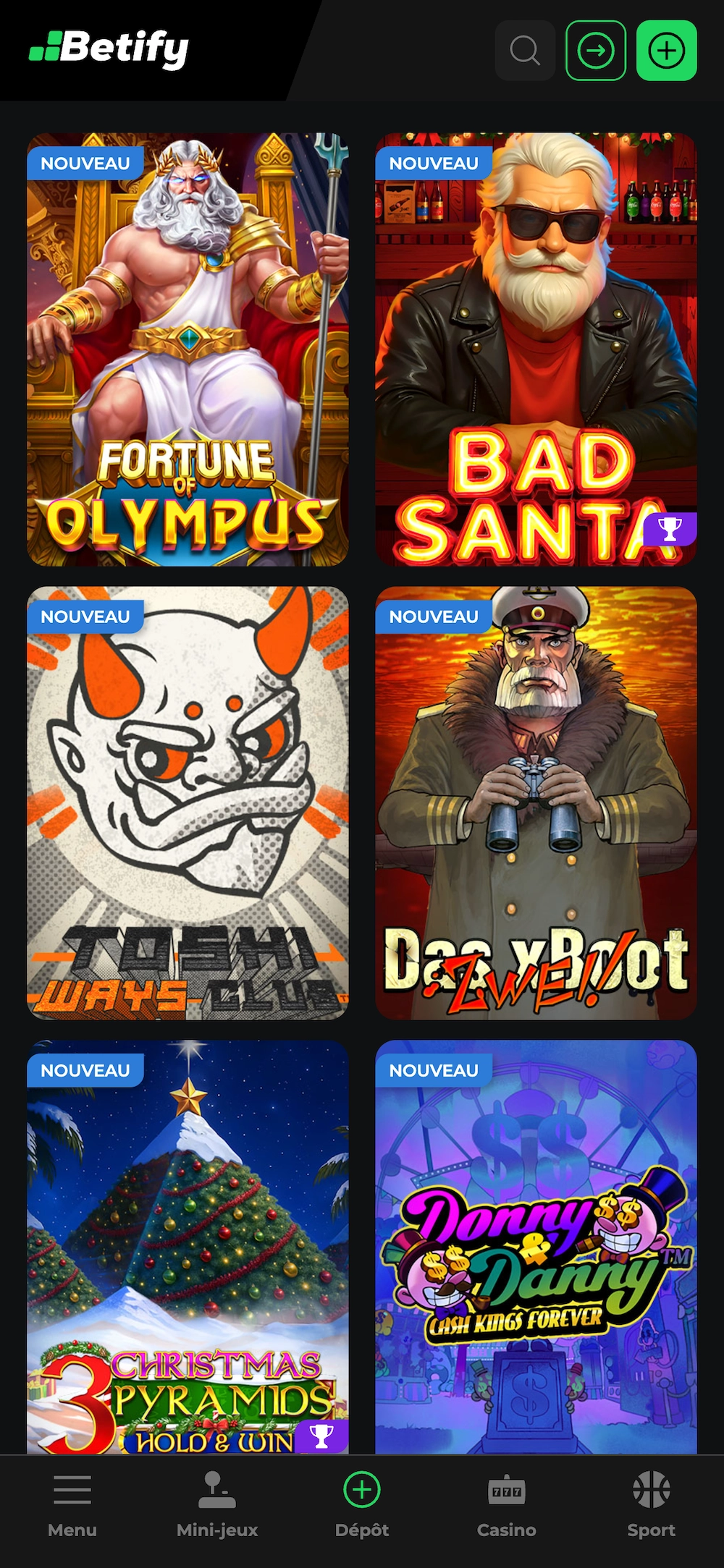
Task: Click the Betify logo
Action: click(x=109, y=49)
